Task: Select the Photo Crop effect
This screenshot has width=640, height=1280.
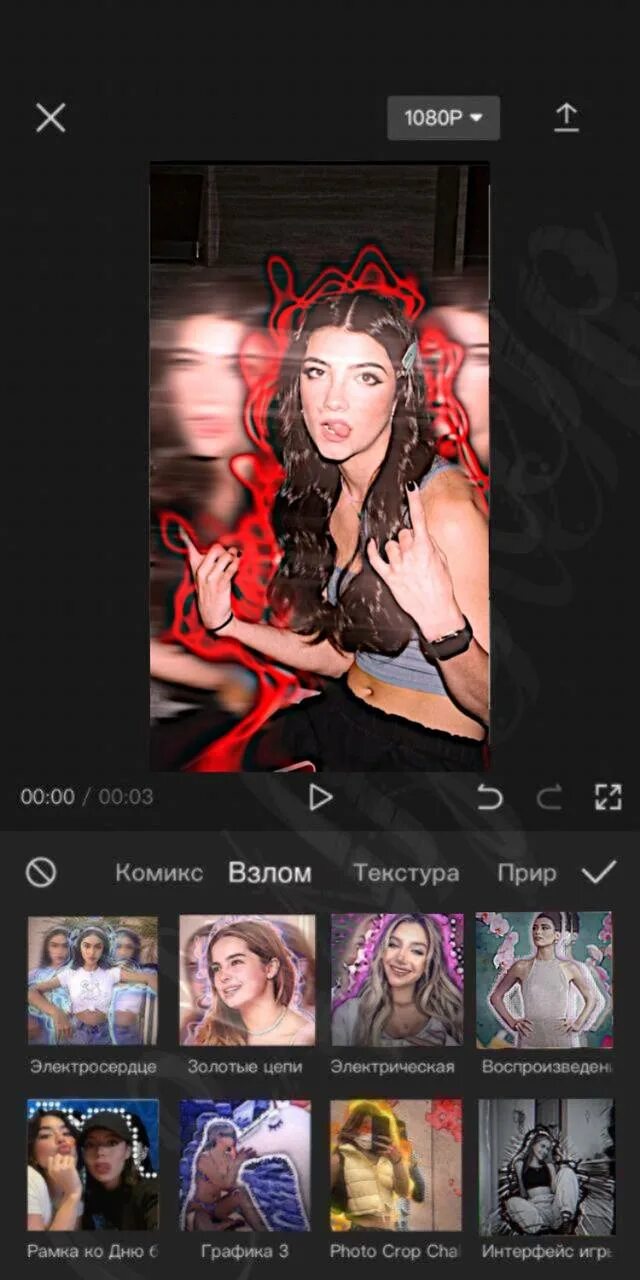Action: click(x=397, y=1166)
